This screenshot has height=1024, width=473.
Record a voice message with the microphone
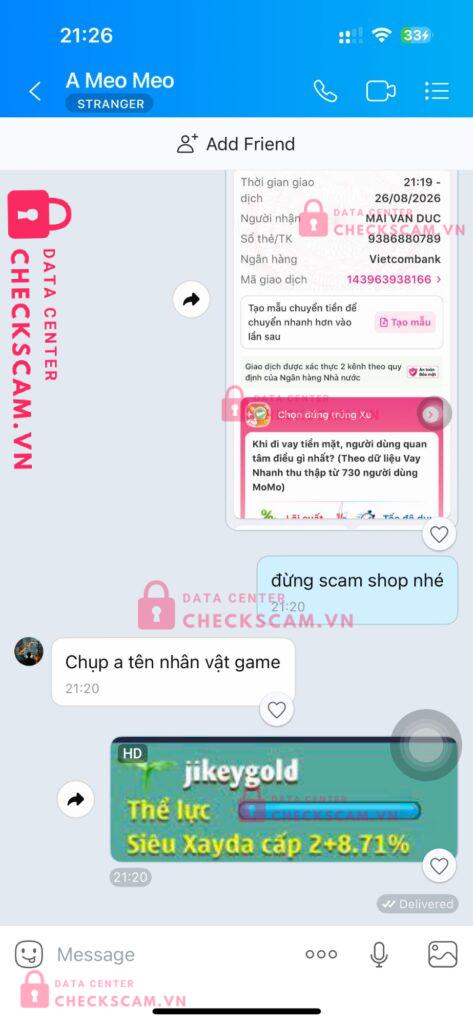379,954
